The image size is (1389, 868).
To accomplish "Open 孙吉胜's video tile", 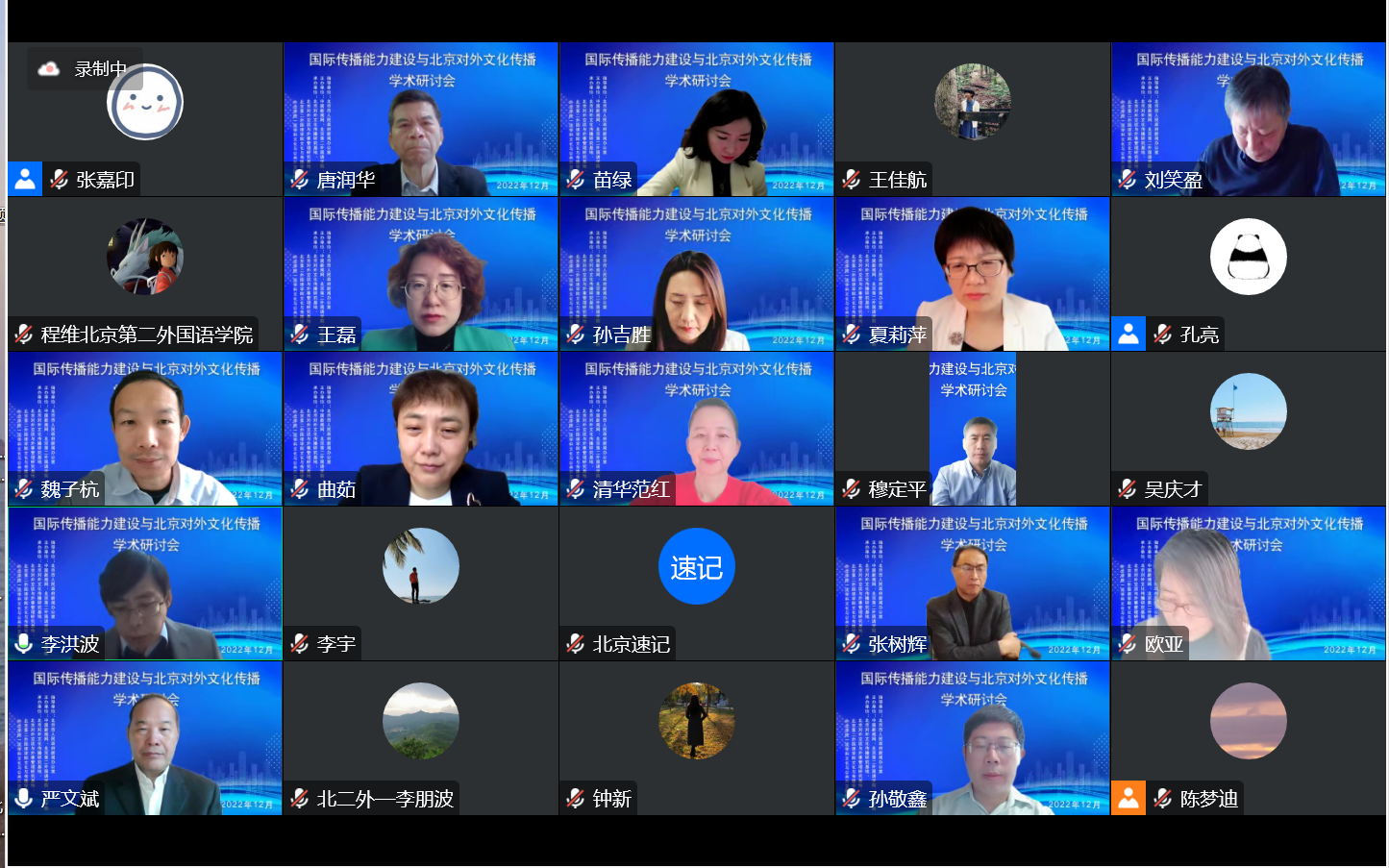I will click(x=696, y=274).
